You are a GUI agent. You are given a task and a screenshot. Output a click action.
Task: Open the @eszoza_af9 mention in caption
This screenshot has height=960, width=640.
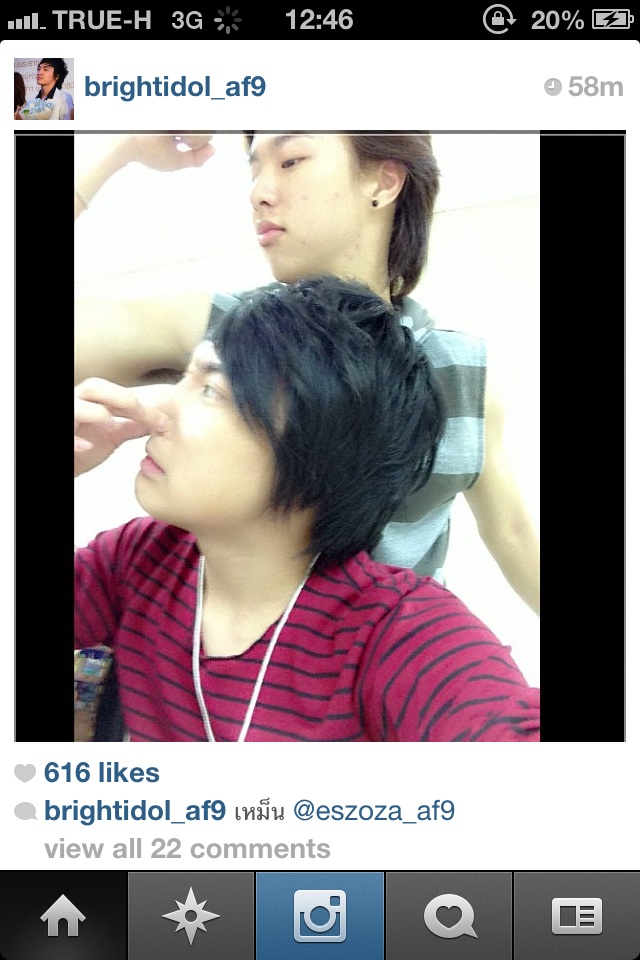pos(375,811)
